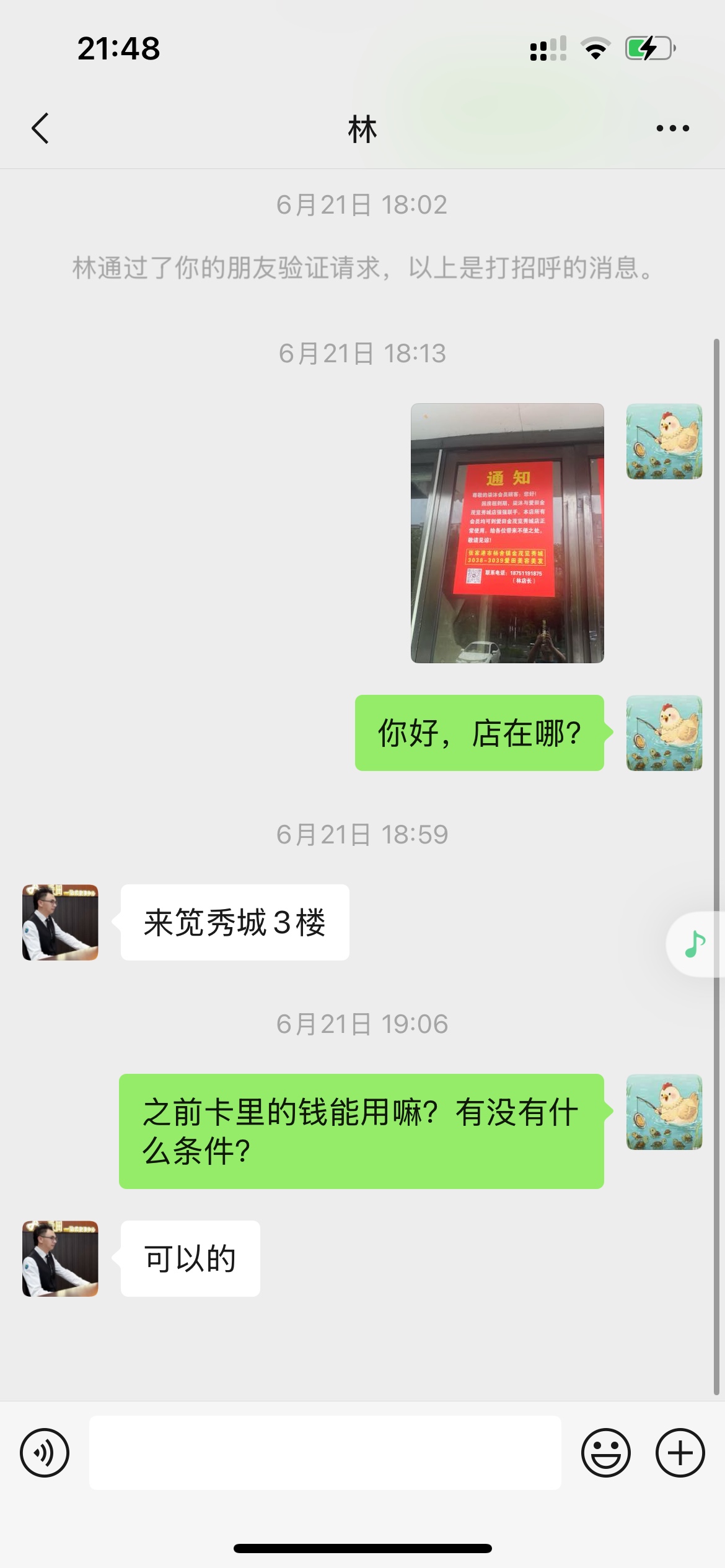Open the chat info overflow menu
This screenshot has height=1568, width=725.
(x=672, y=129)
